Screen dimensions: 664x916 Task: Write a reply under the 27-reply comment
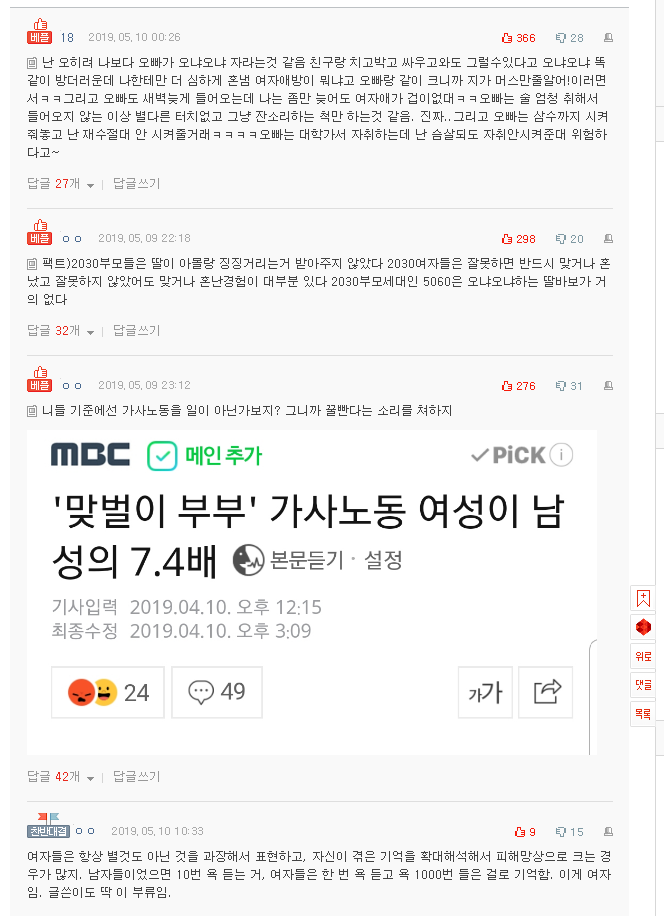click(136, 184)
